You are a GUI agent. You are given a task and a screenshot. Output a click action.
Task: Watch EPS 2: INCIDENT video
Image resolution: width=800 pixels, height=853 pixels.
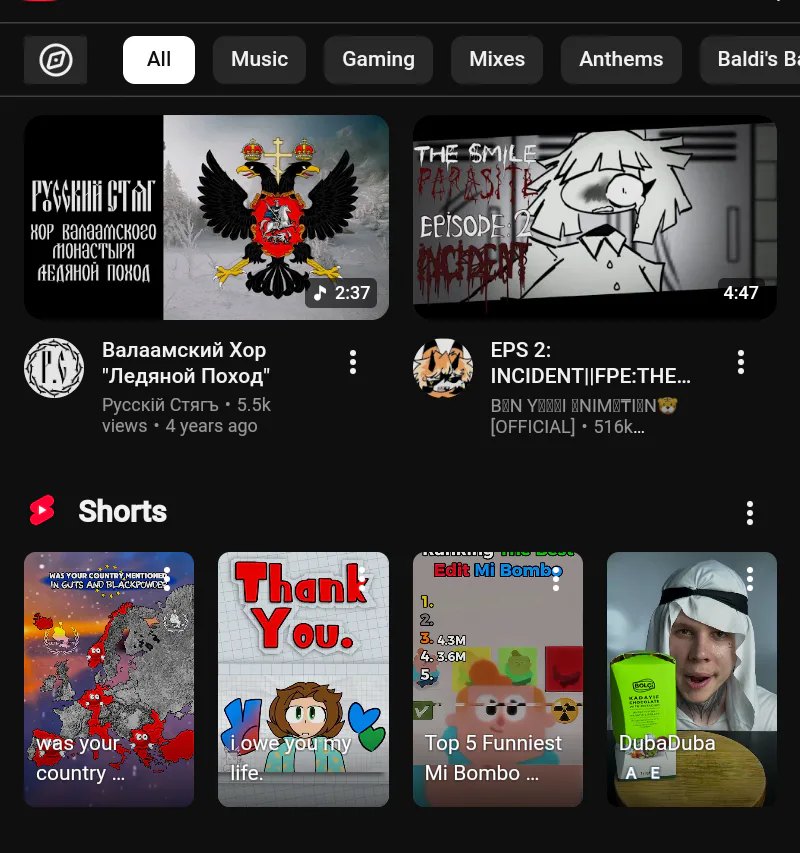(x=594, y=217)
